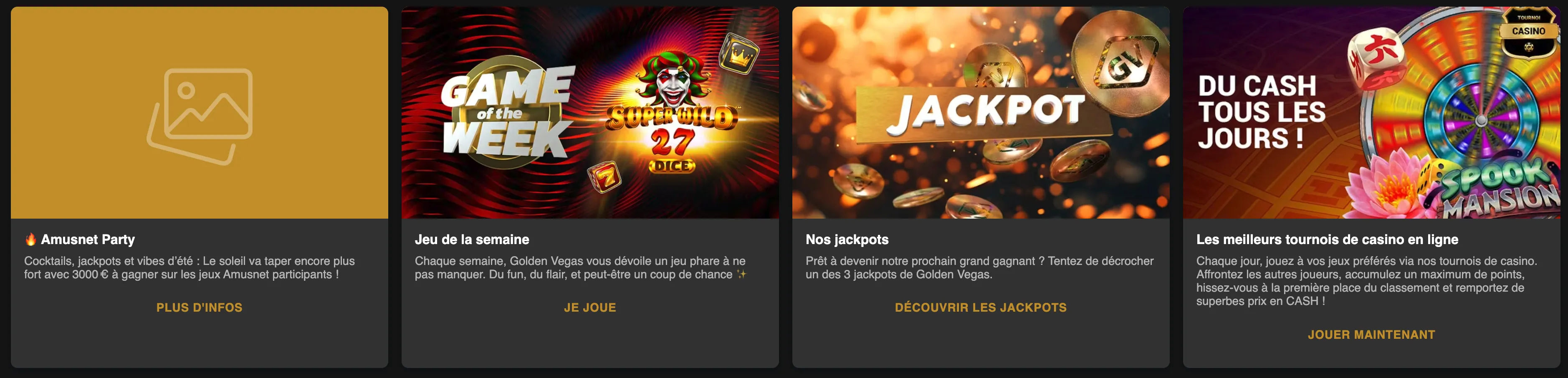Open the Amusnet Party placeholder image card
1568x378 pixels.
(x=199, y=113)
